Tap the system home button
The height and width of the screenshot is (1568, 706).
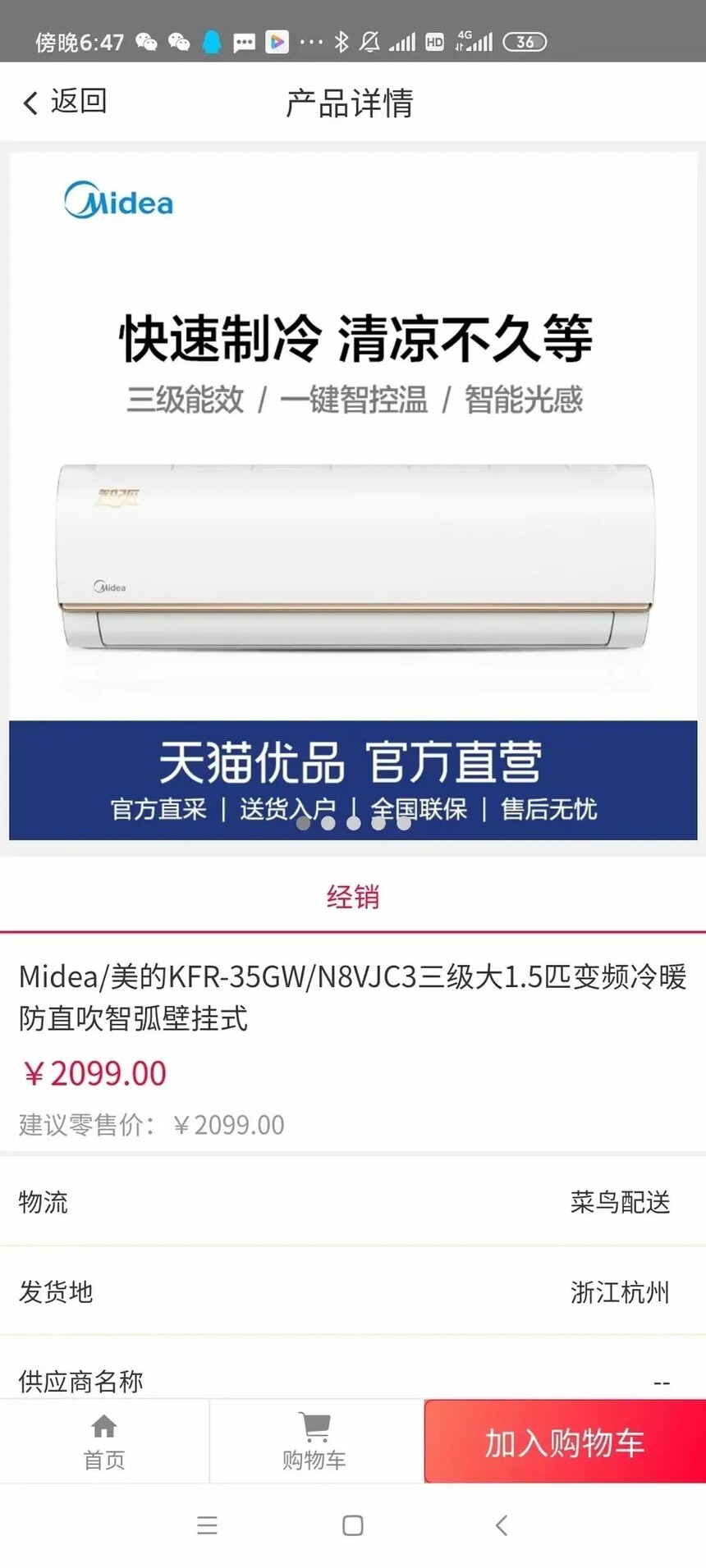pos(353,1525)
